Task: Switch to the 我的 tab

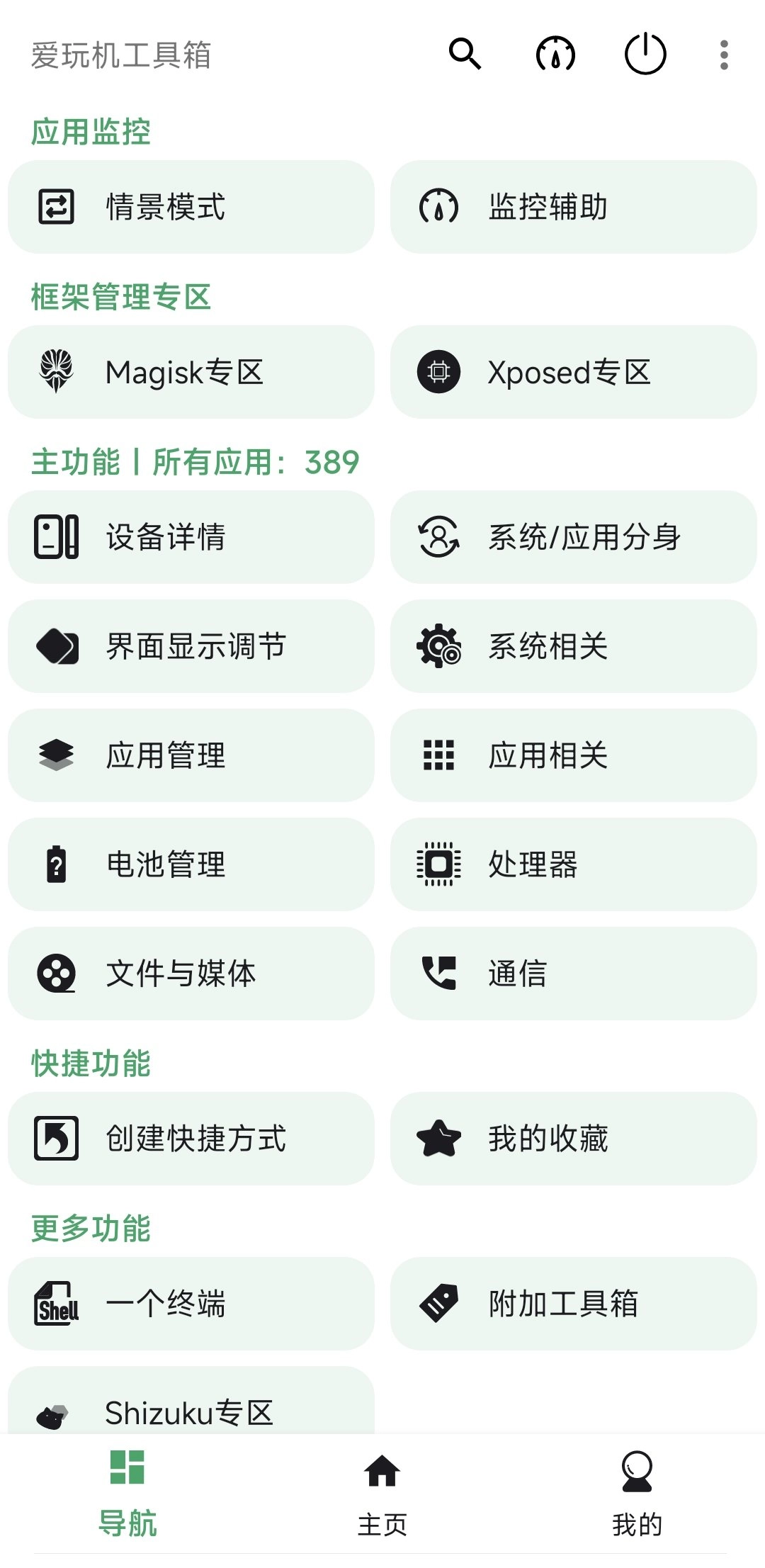Action: (x=637, y=1502)
